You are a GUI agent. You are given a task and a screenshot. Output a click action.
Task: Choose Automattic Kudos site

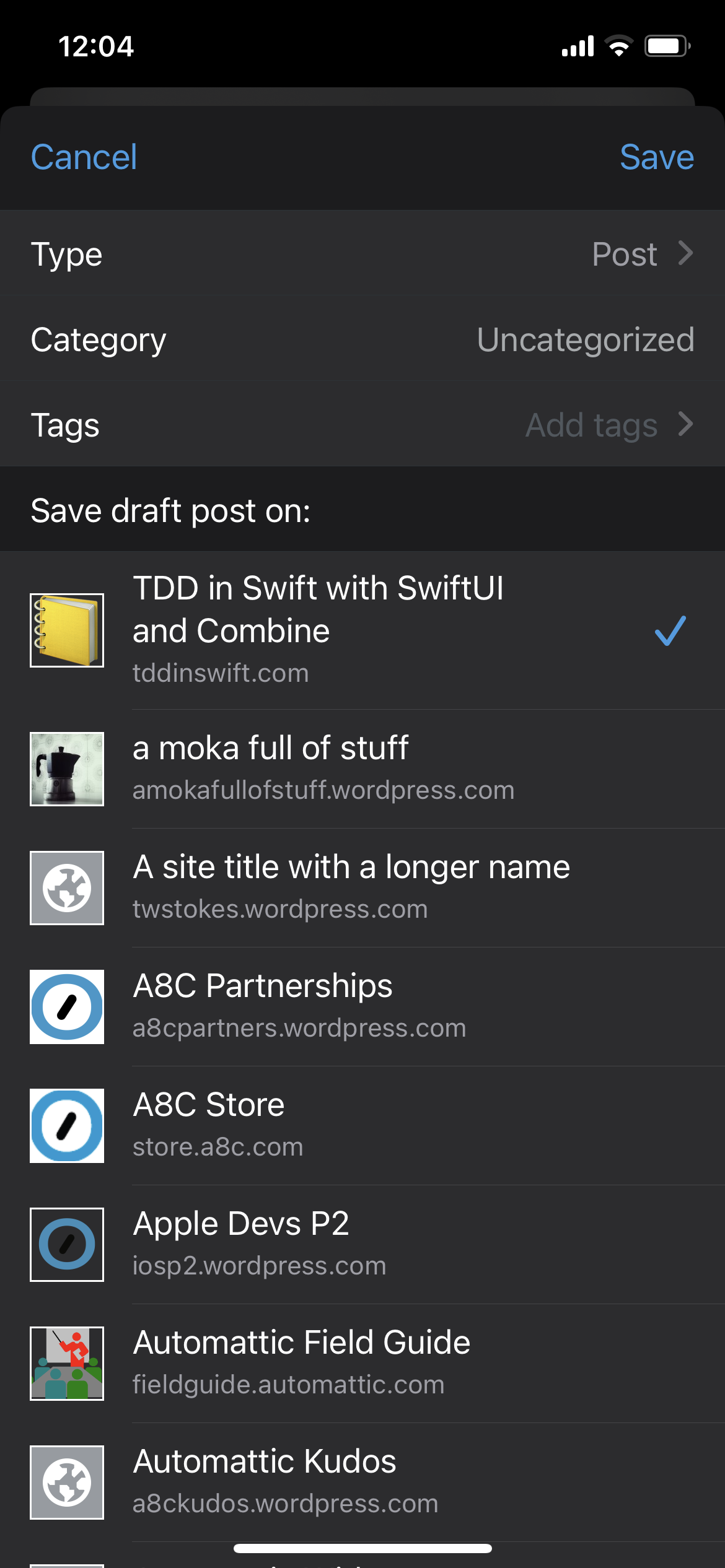(x=362, y=1482)
